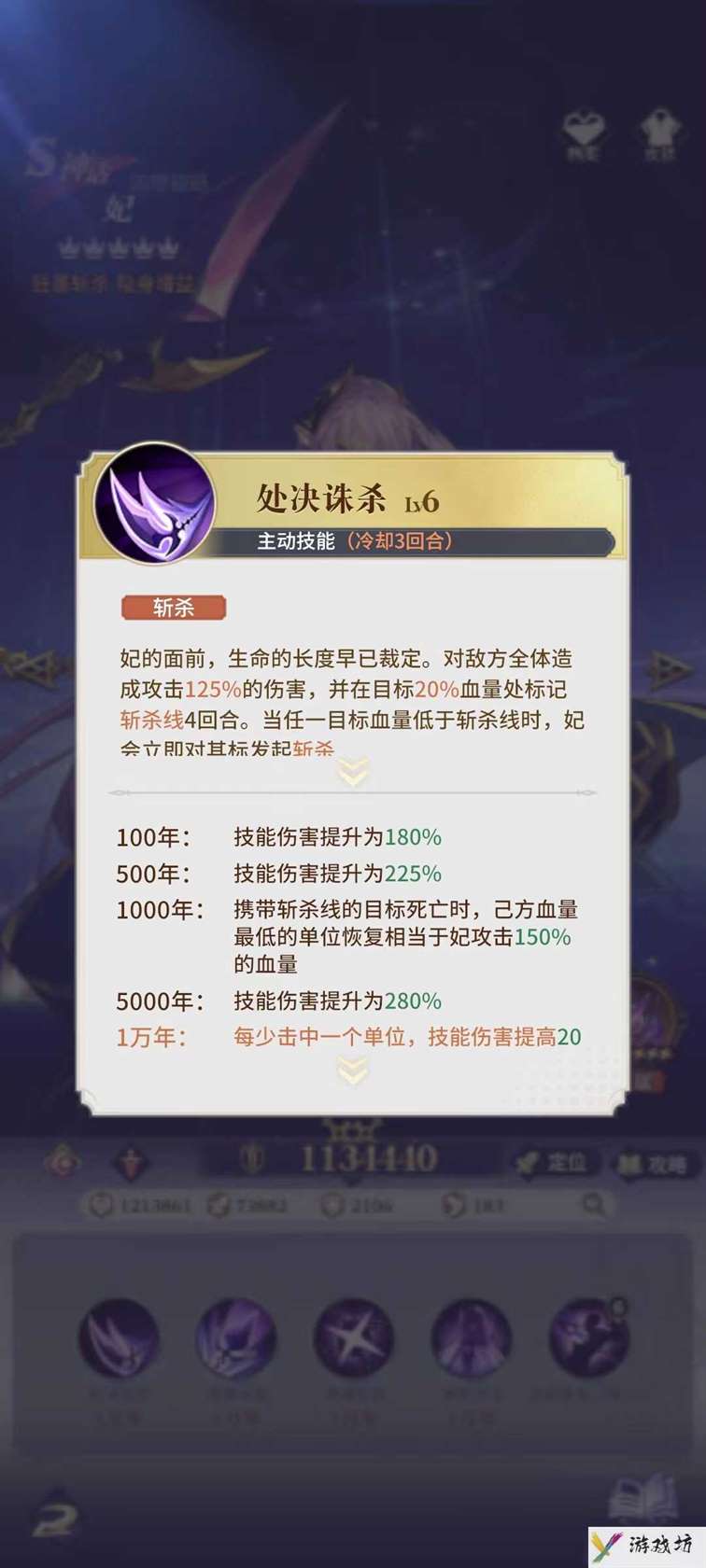Select the third skill icon with star shape
This screenshot has width=706, height=1568.
point(353,1339)
